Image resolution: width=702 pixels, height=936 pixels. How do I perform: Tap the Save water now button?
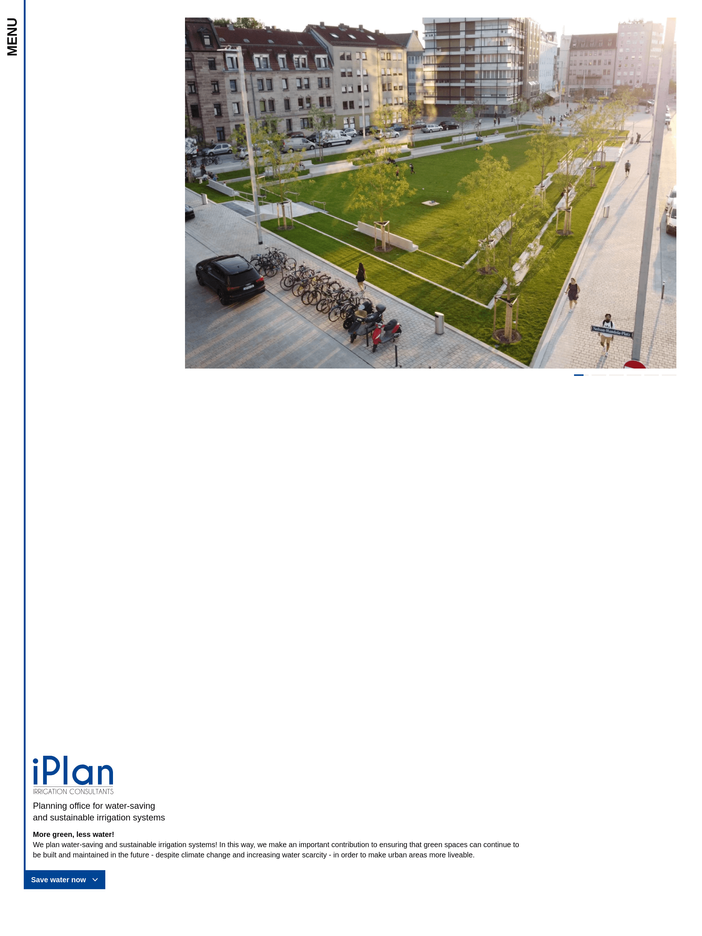64,880
